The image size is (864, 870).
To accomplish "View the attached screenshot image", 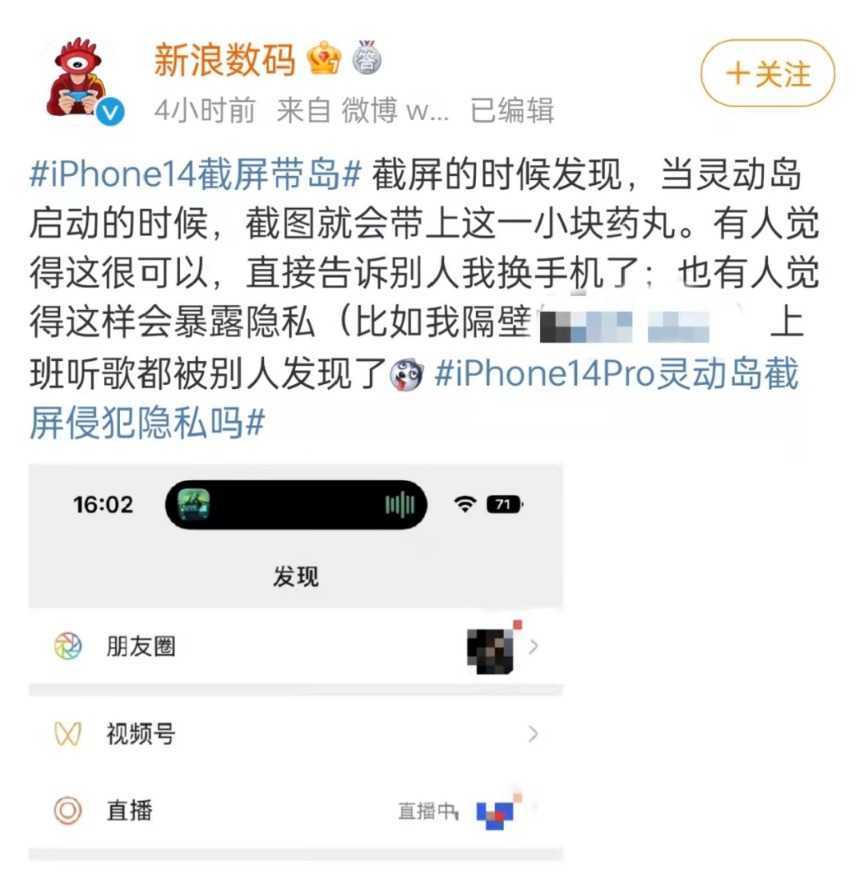I will (295, 660).
